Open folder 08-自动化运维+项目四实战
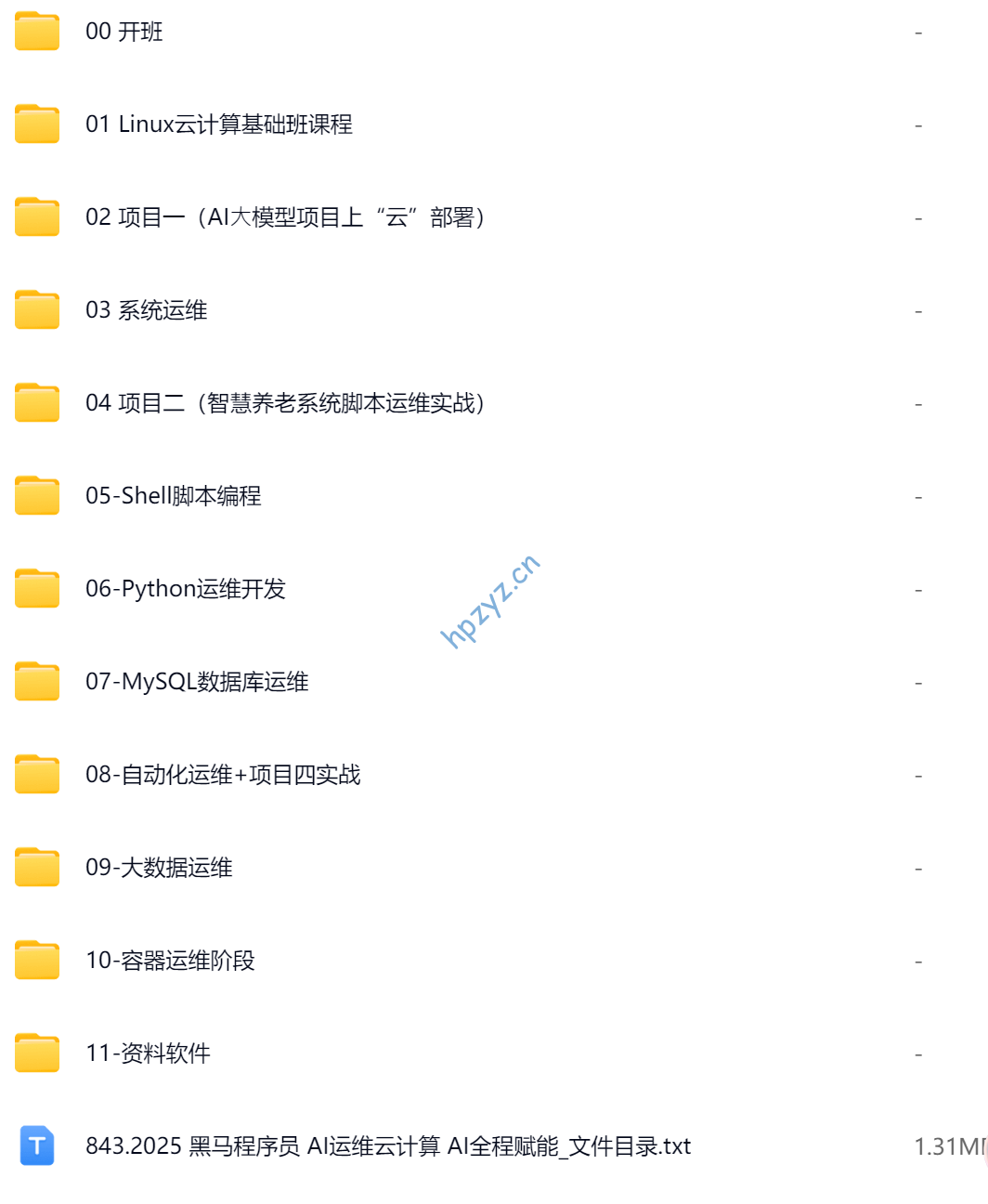 tap(223, 775)
